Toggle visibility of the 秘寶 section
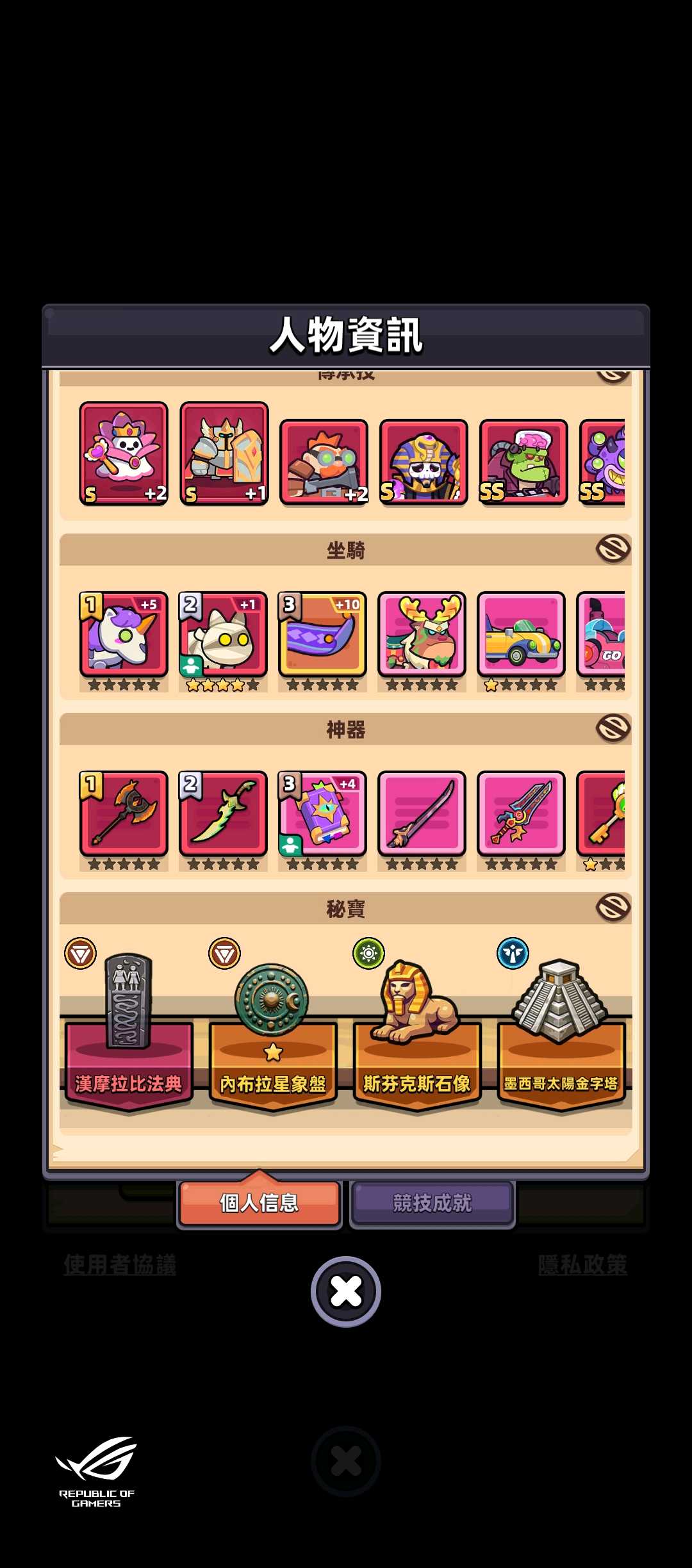692x1568 pixels. pos(613,908)
